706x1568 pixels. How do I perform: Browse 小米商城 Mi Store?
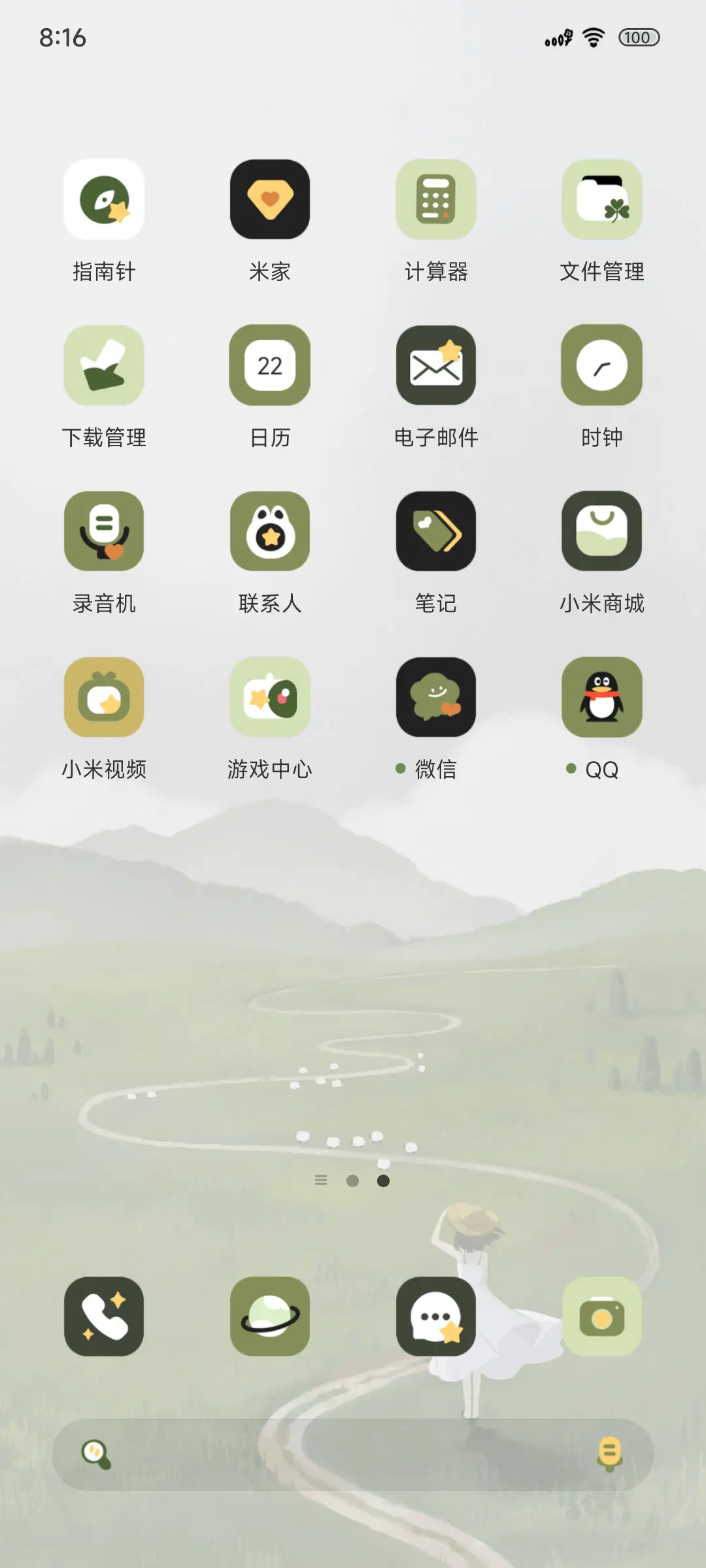[601, 531]
